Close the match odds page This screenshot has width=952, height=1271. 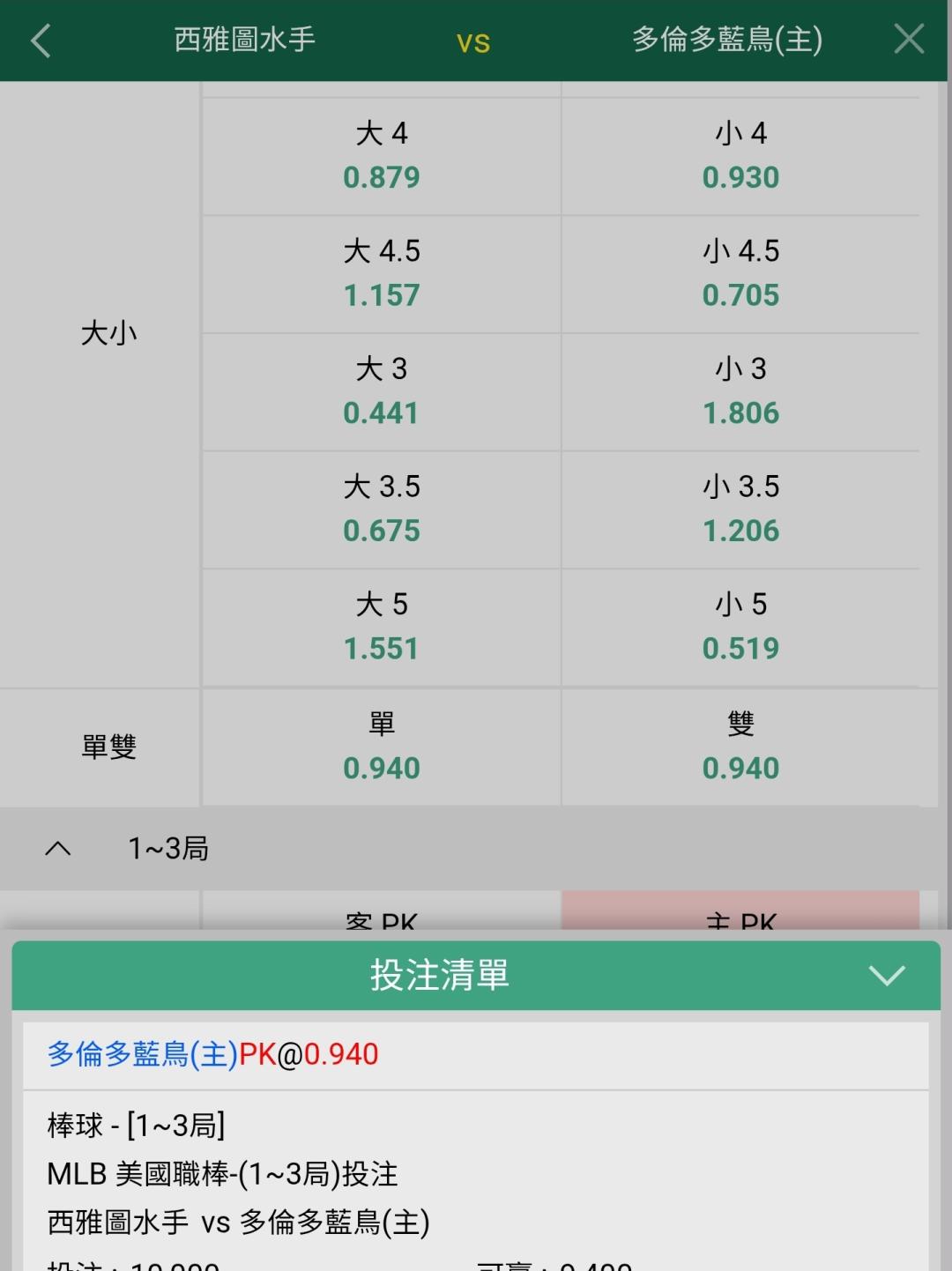pos(909,40)
